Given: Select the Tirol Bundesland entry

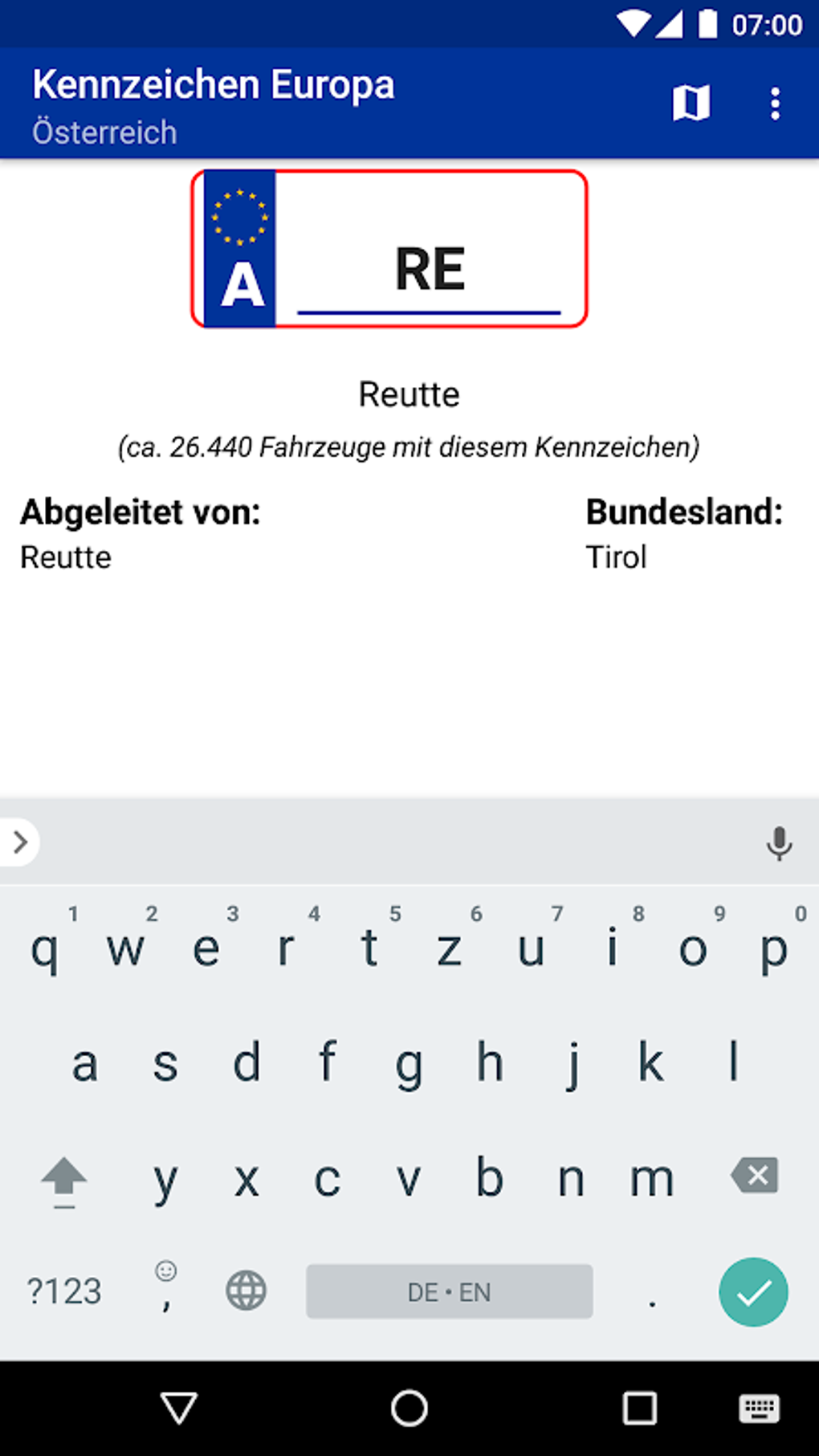Looking at the screenshot, I should click(x=617, y=557).
